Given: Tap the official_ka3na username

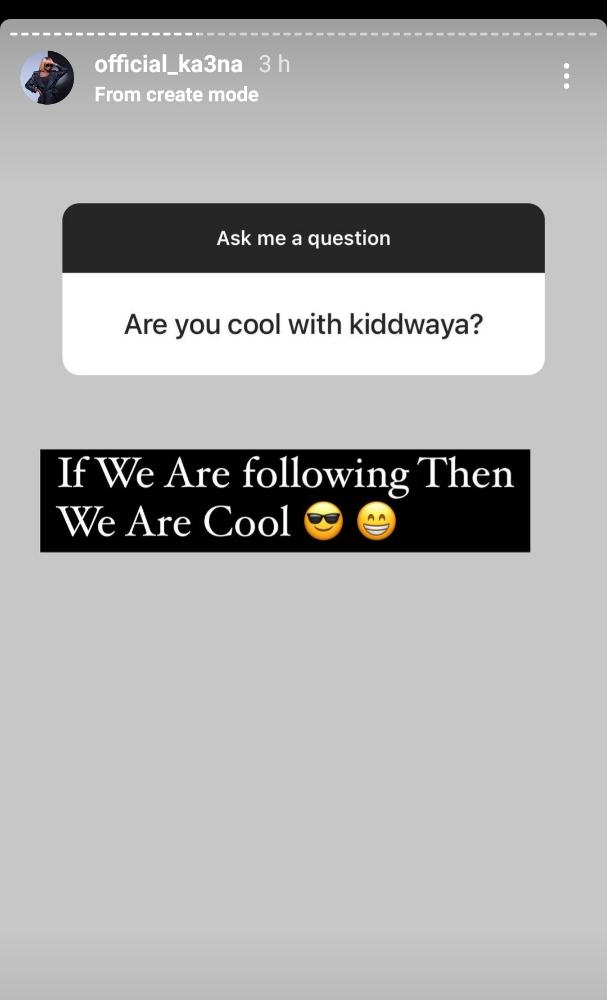Looking at the screenshot, I should pyautogui.click(x=168, y=64).
